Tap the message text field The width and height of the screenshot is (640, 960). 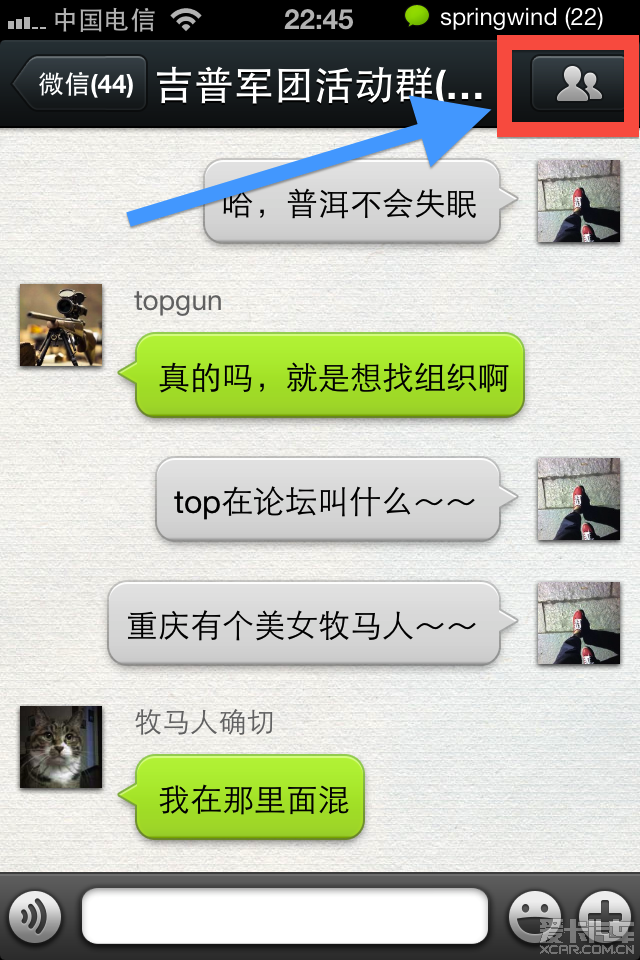pyautogui.click(x=285, y=916)
